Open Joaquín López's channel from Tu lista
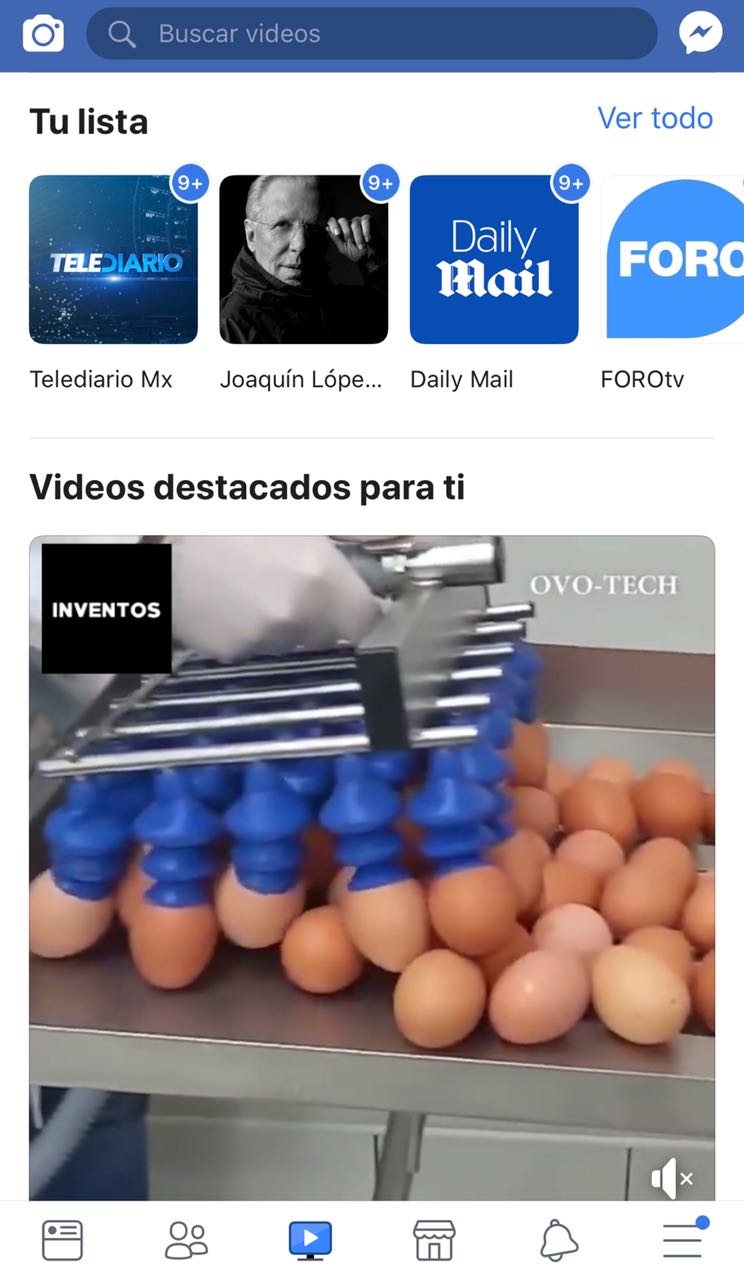 [304, 259]
